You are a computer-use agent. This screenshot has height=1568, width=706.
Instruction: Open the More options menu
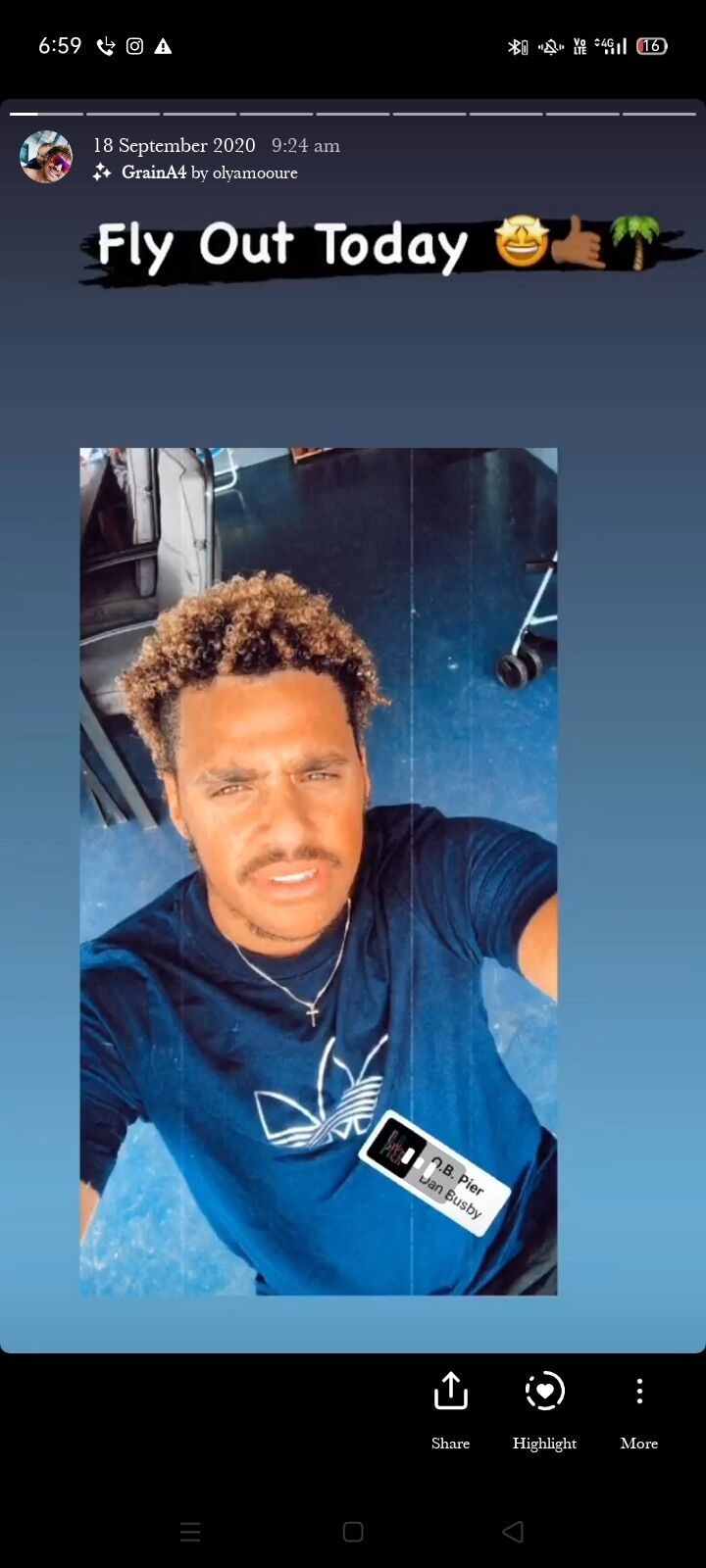pos(638,1407)
